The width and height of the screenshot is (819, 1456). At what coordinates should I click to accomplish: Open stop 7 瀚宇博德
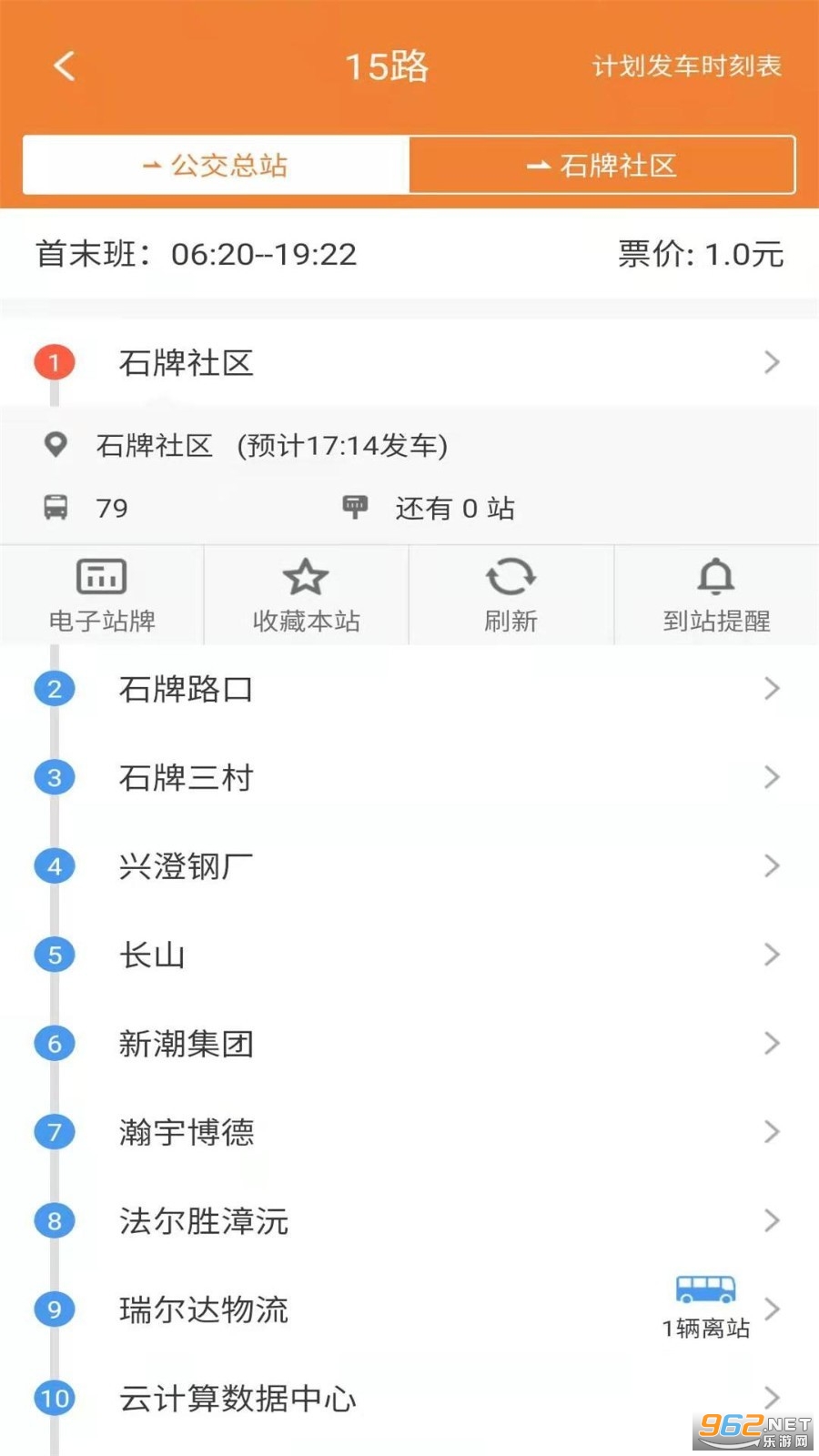point(409,1131)
